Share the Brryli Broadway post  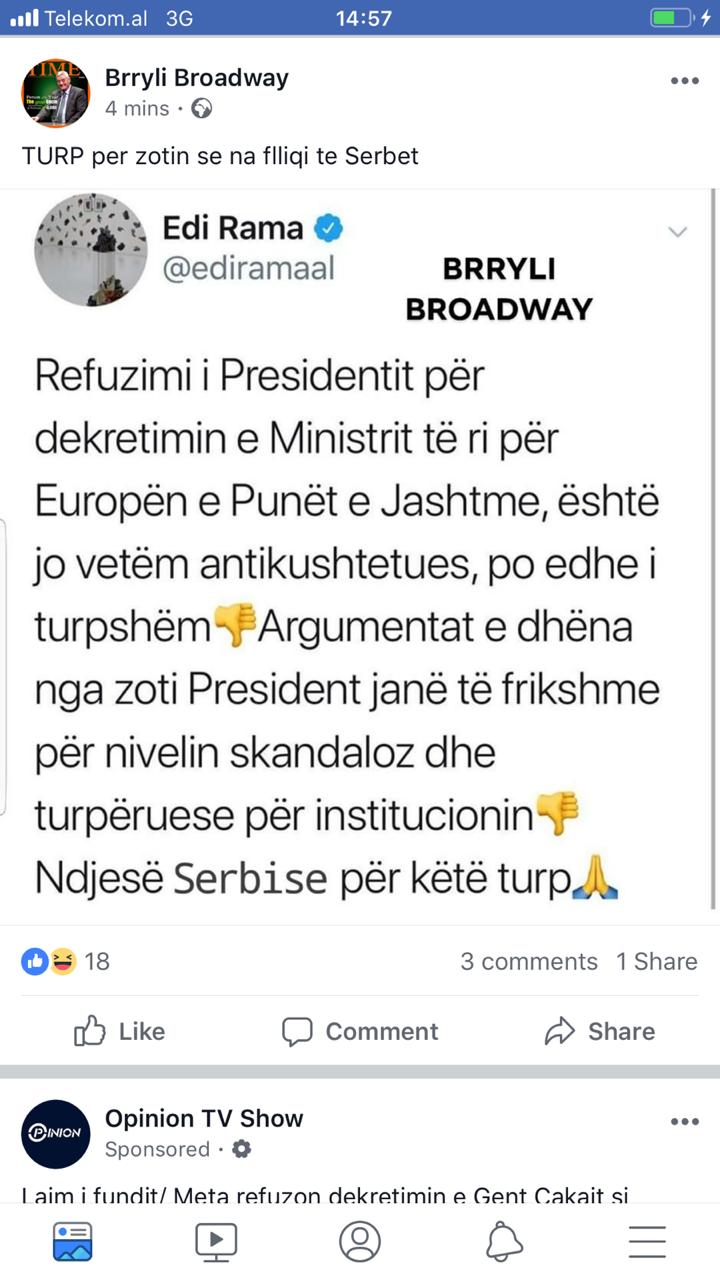(600, 1031)
